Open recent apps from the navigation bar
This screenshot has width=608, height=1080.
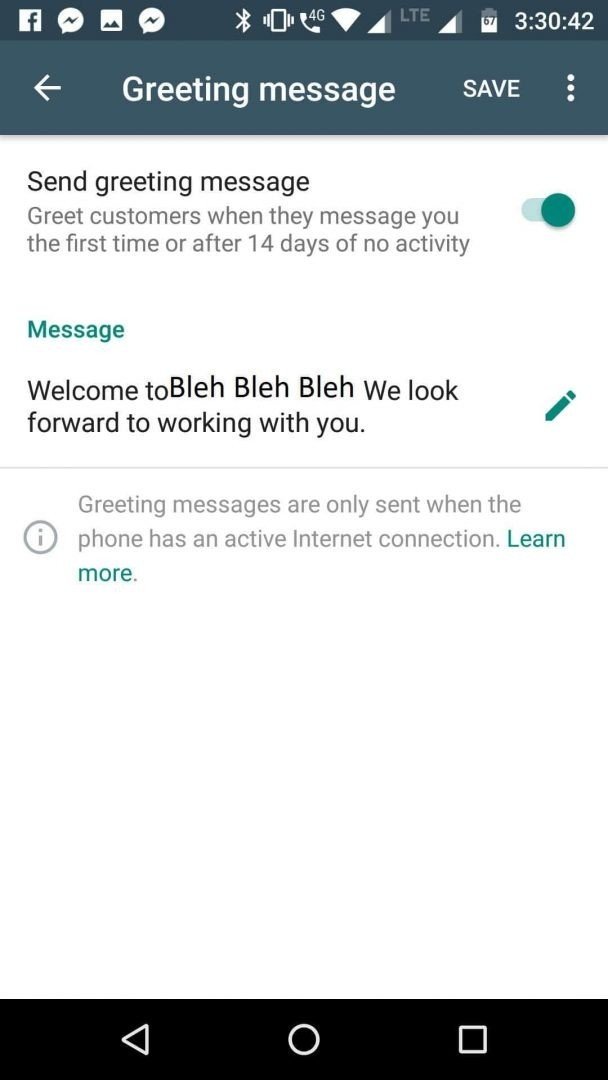pos(472,1039)
